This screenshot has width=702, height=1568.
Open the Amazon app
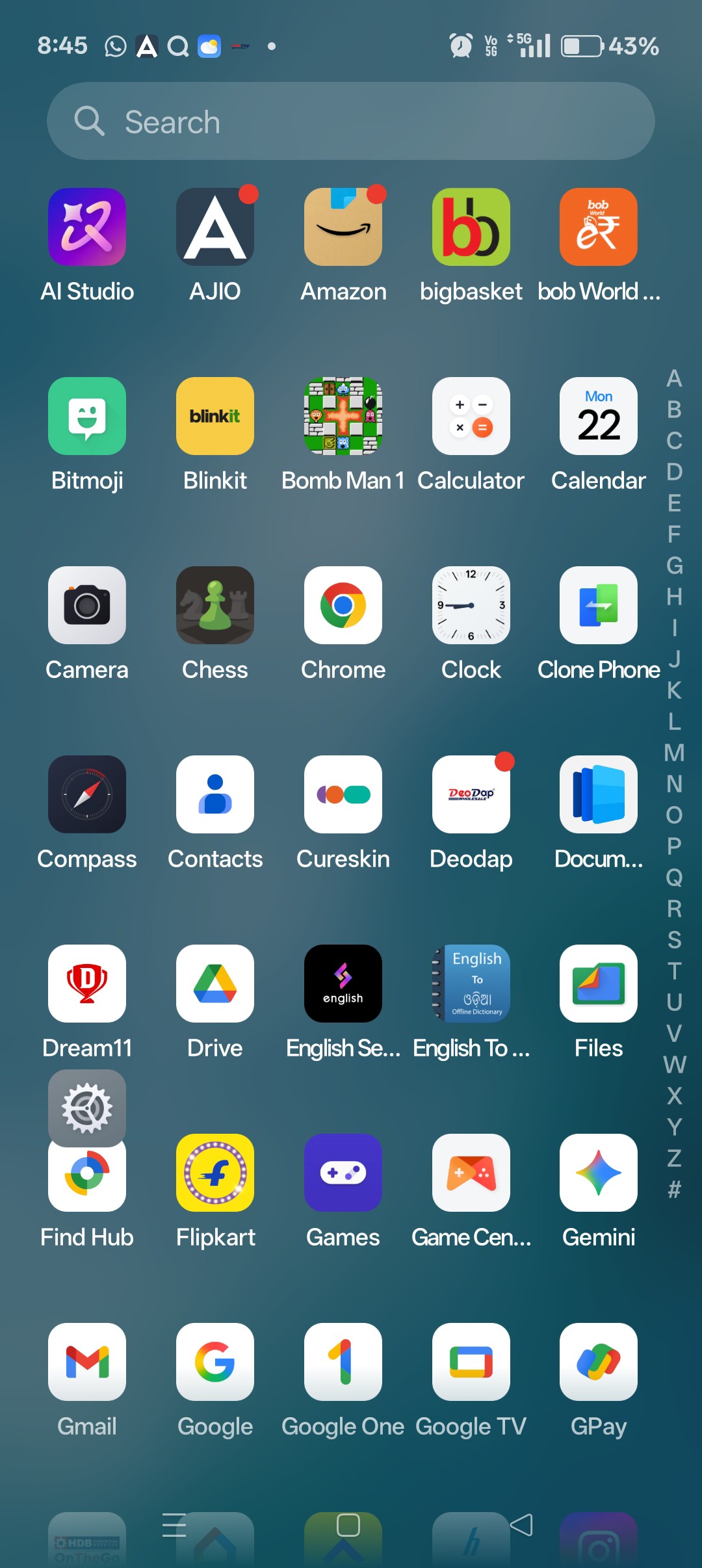[343, 227]
